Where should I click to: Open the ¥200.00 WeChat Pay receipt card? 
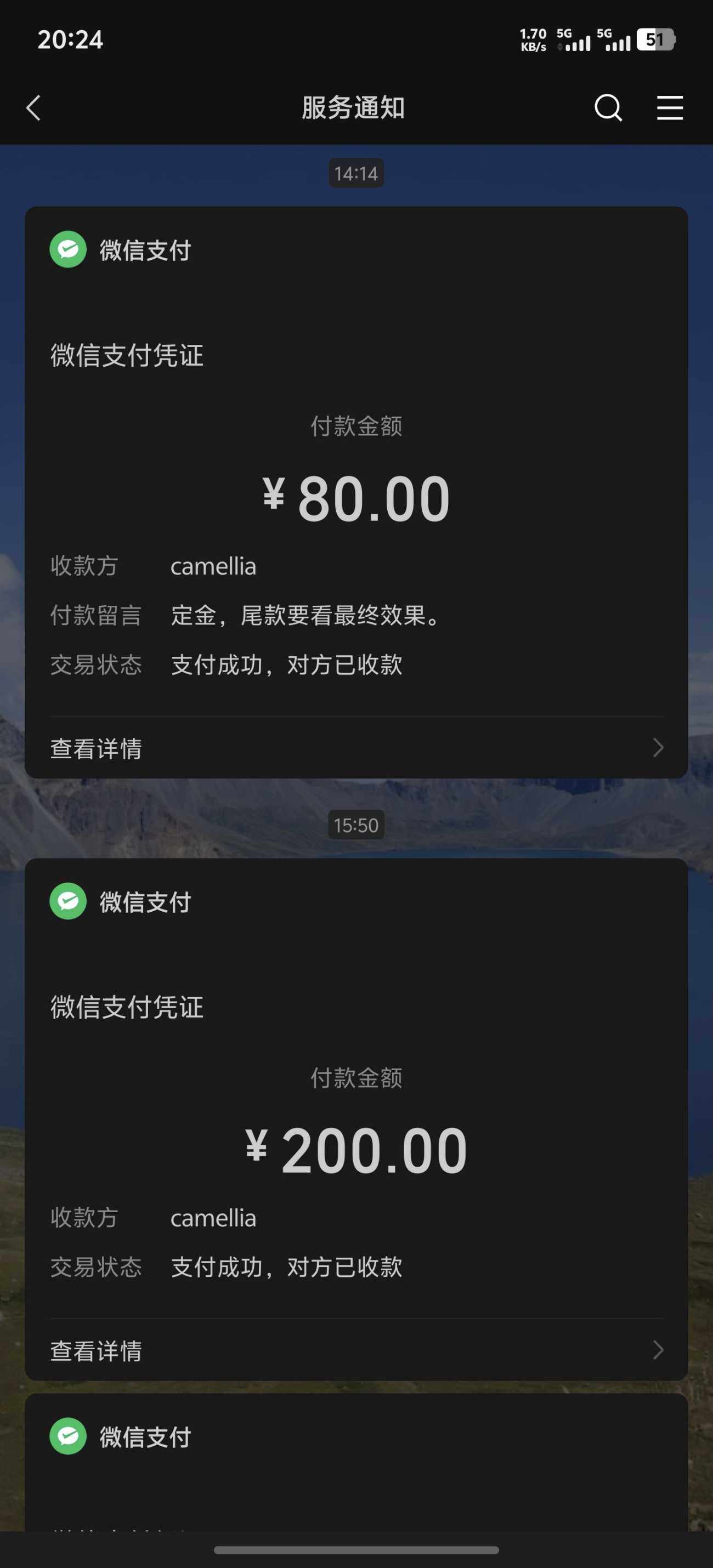tap(356, 1108)
